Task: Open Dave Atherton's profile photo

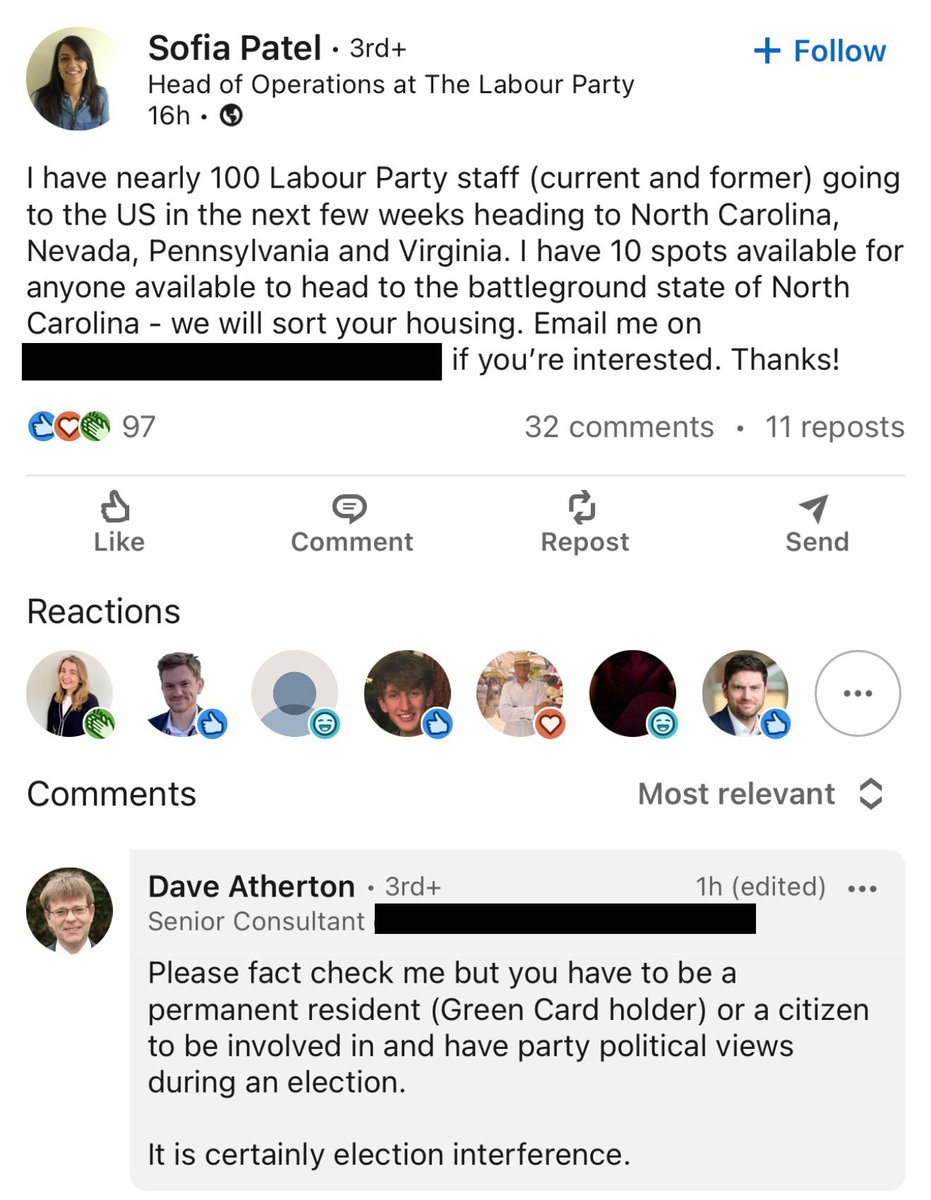Action: click(69, 910)
